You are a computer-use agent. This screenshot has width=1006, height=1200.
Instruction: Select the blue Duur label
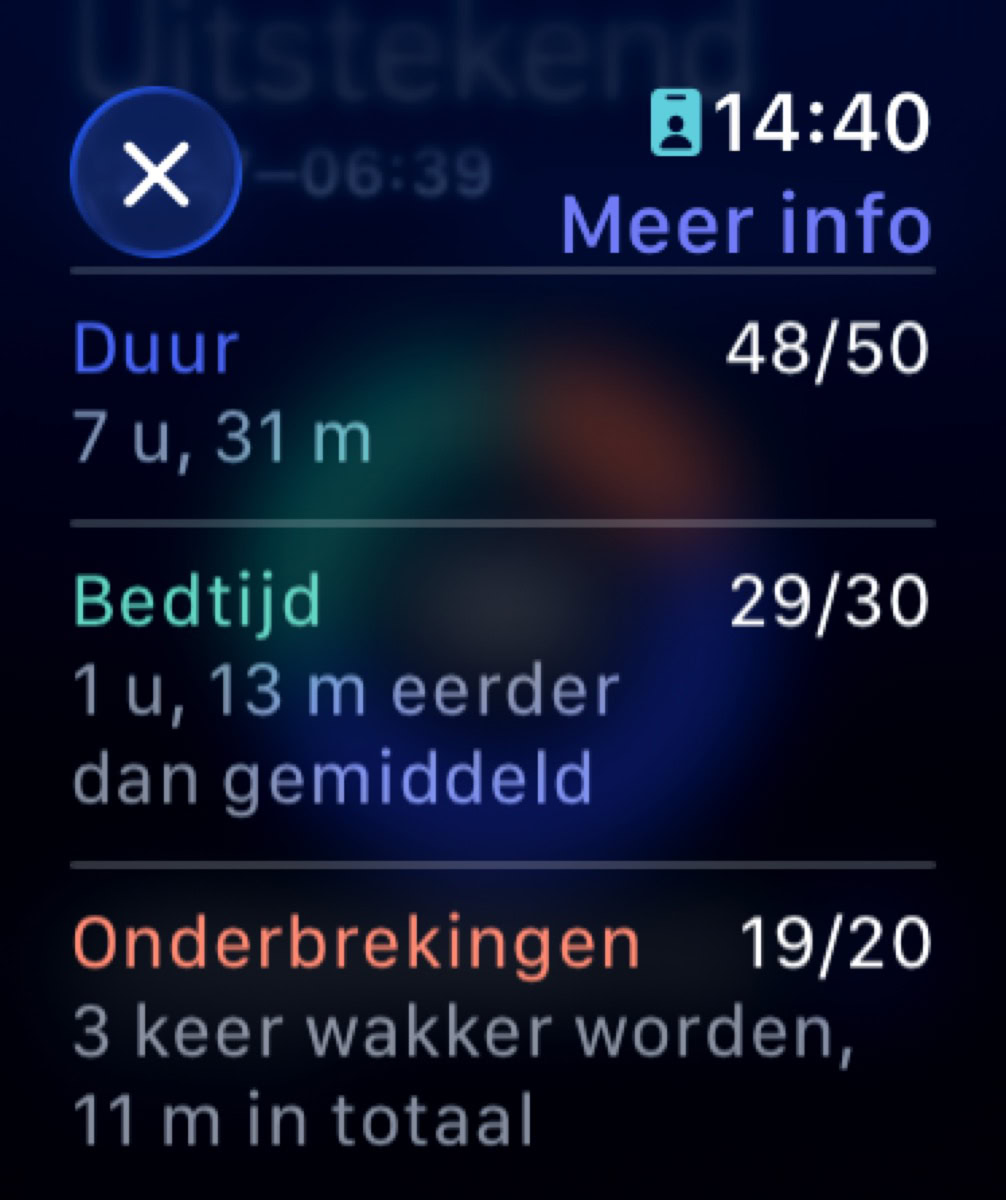tap(155, 348)
